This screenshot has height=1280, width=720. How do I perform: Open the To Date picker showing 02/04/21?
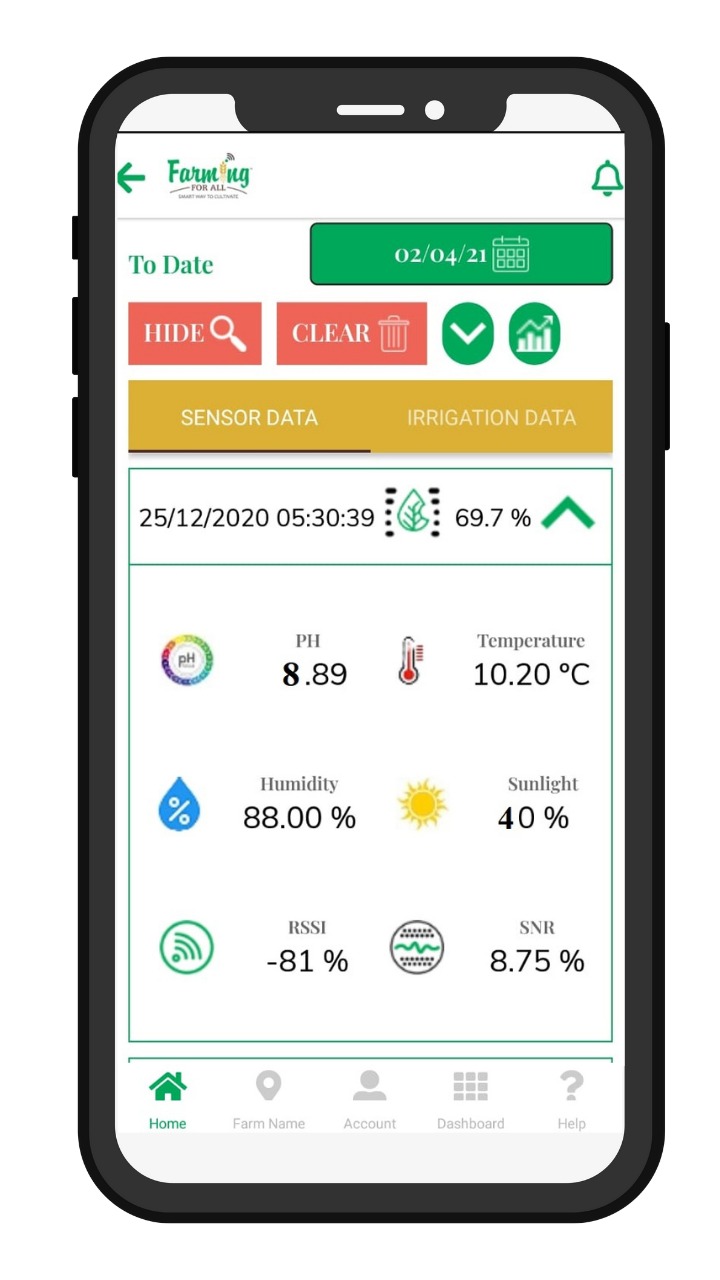tap(461, 254)
